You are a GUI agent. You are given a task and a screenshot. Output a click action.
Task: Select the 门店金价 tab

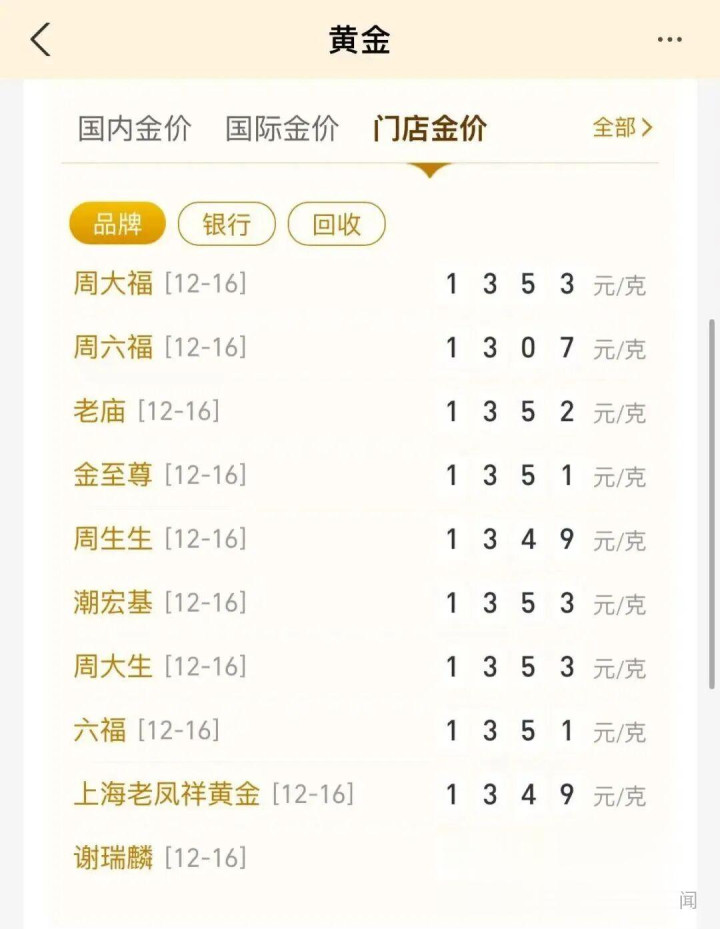tap(430, 129)
